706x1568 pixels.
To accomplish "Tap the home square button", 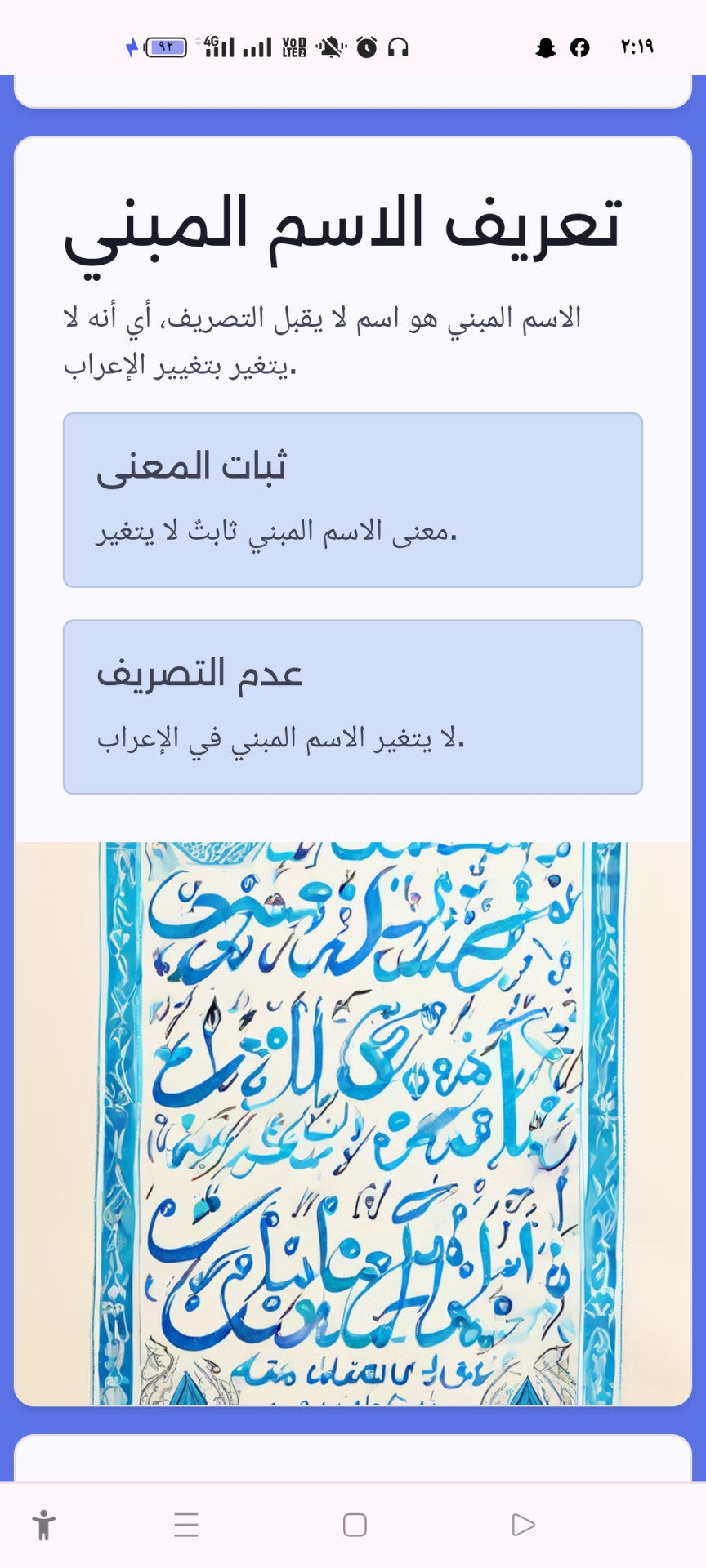I will tap(355, 1525).
